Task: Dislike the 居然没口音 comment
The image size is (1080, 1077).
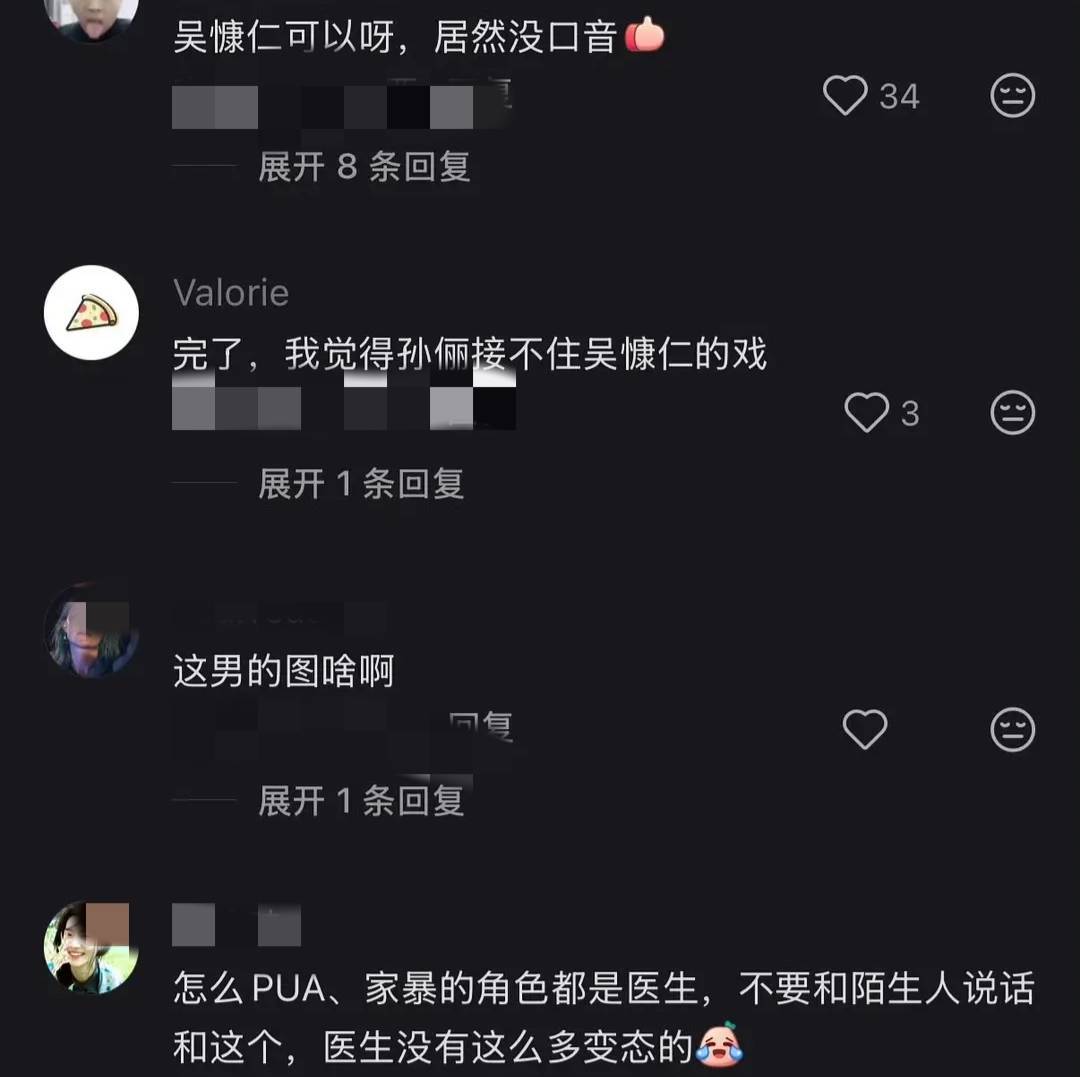Action: 1012,96
